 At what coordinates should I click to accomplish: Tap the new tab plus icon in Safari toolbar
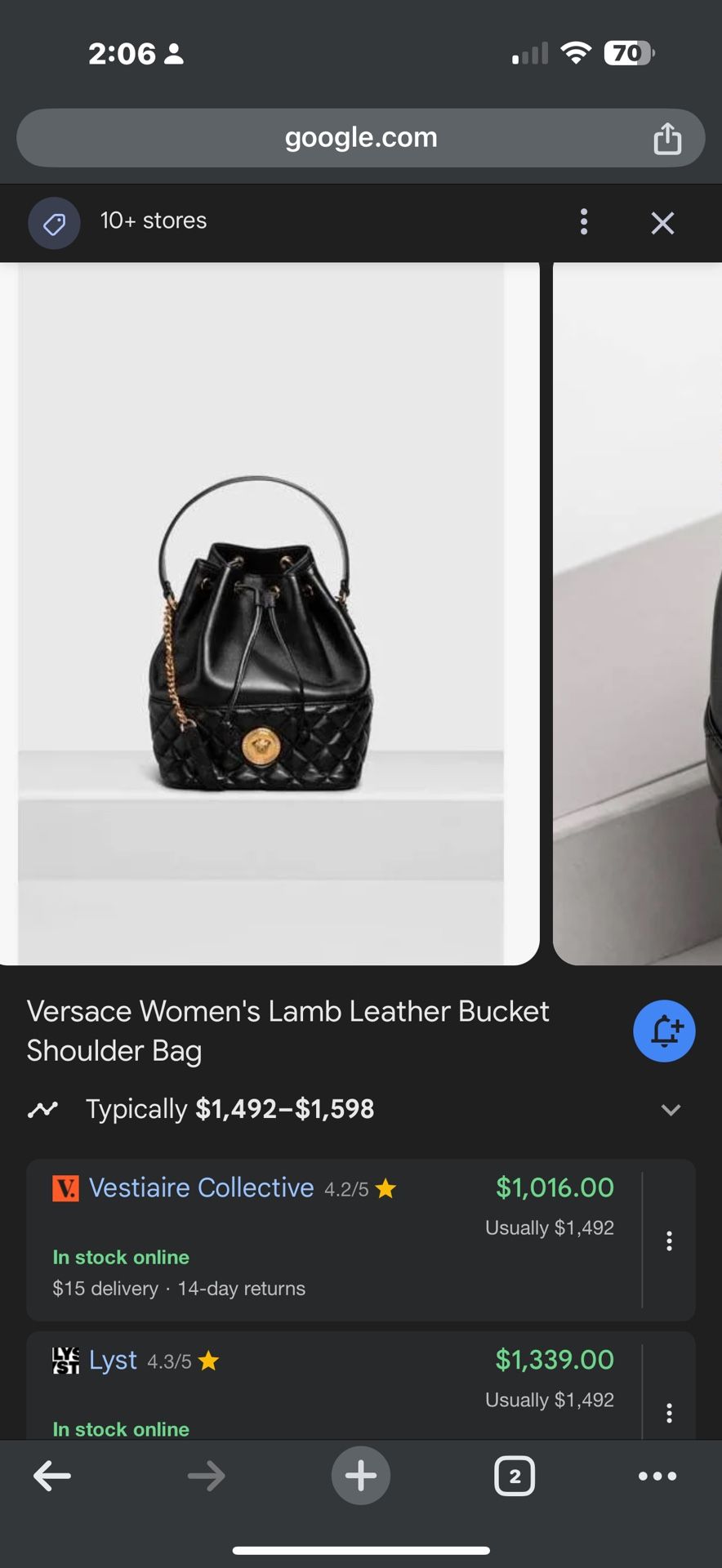360,1475
